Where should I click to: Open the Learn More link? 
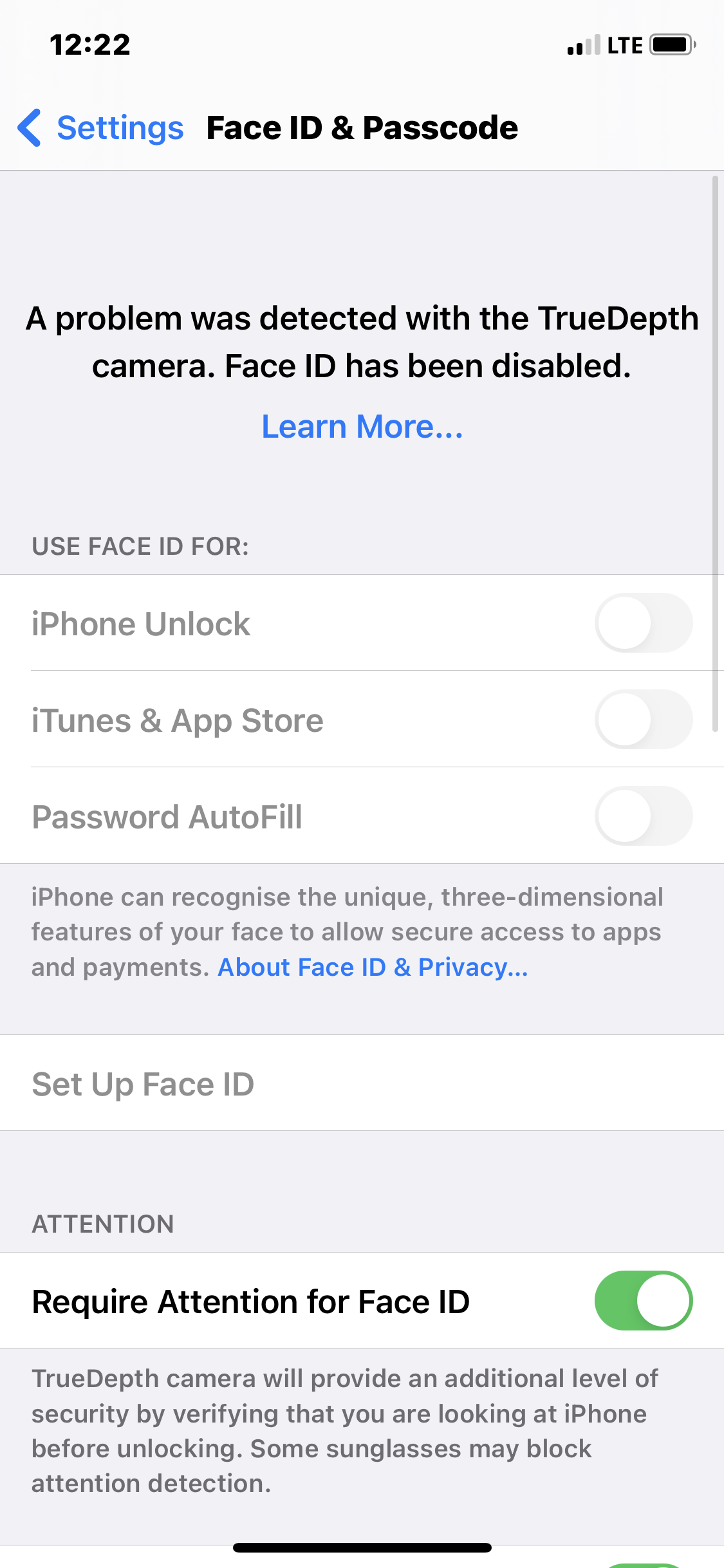point(362,426)
